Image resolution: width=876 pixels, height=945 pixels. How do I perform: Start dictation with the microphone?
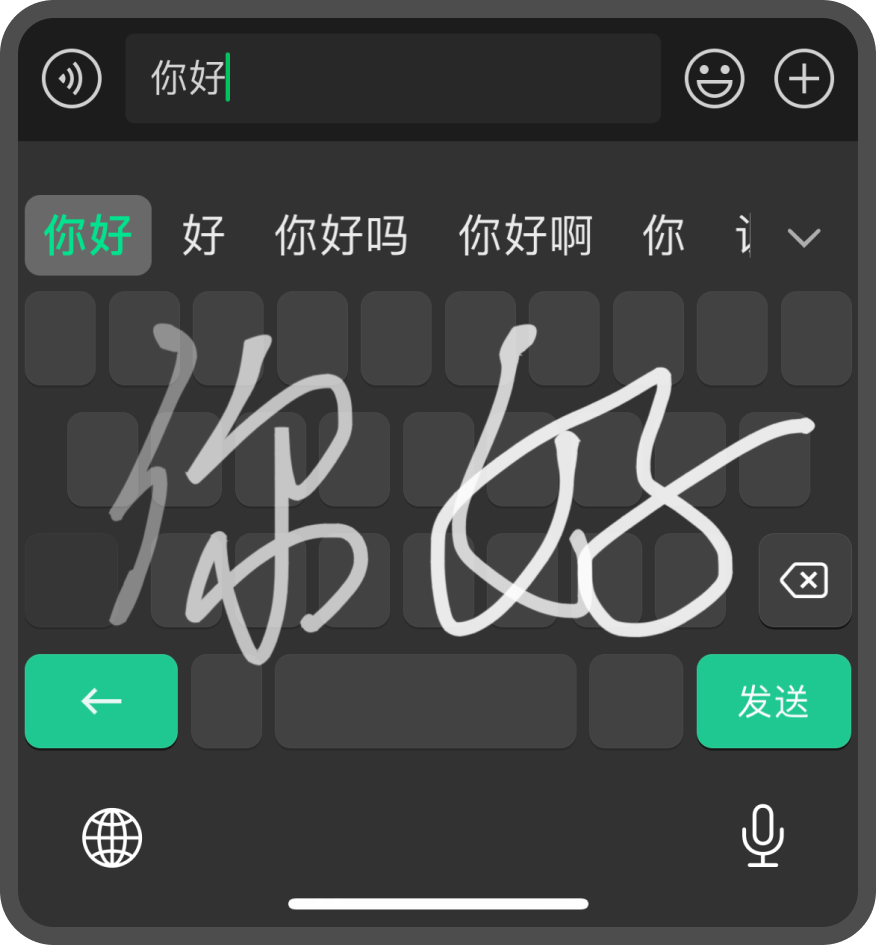pyautogui.click(x=763, y=835)
